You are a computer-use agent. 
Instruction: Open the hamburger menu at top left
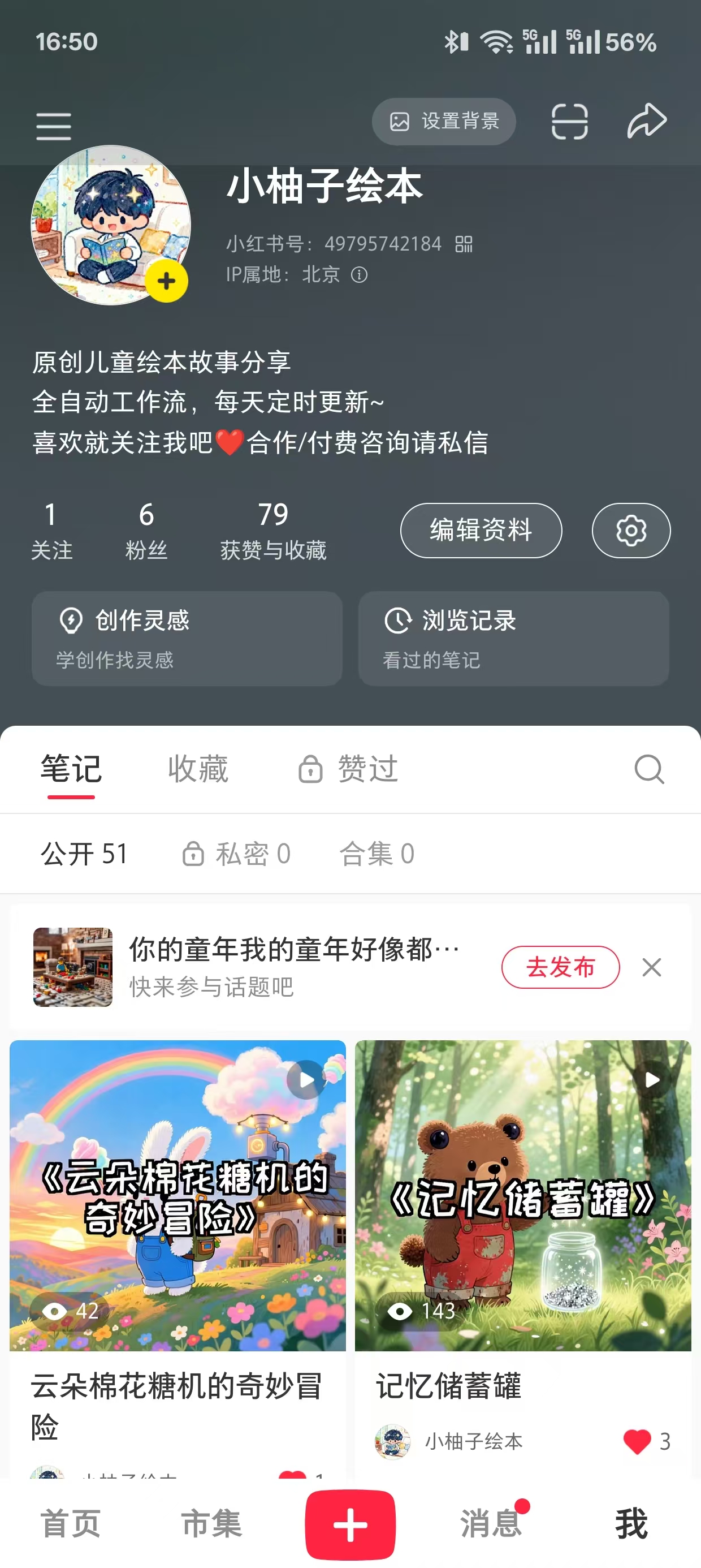click(54, 127)
